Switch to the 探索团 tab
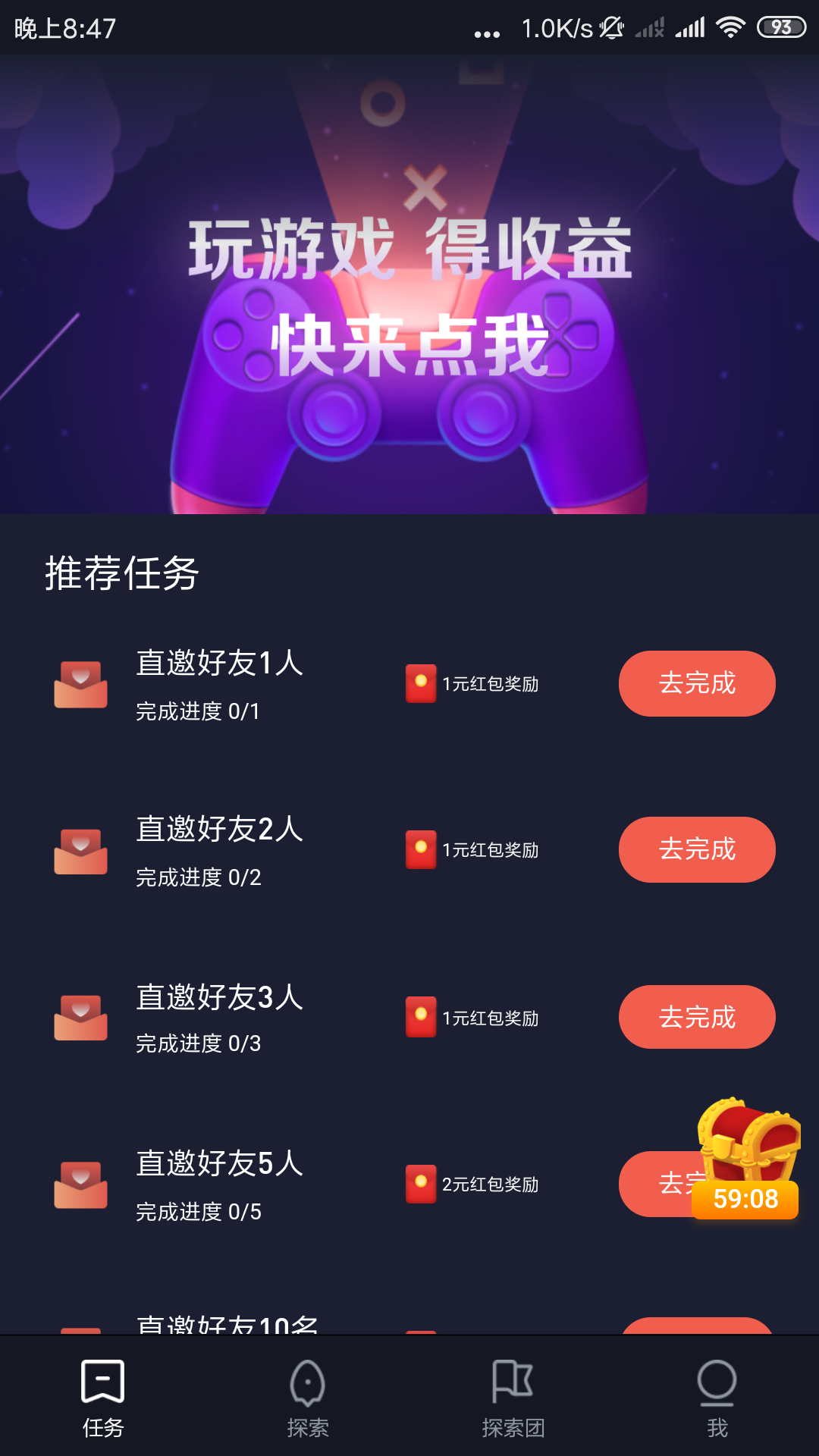The image size is (819, 1456). coord(513,1398)
